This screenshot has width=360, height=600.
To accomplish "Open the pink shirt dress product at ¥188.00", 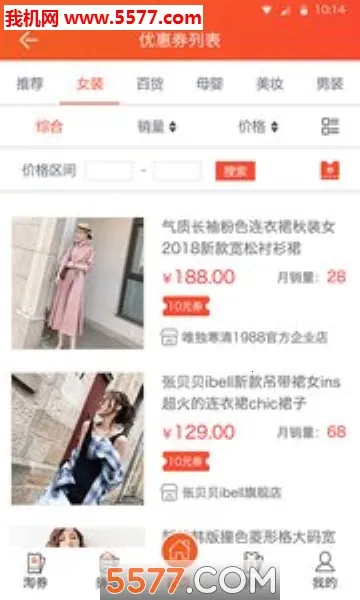I will click(x=180, y=283).
